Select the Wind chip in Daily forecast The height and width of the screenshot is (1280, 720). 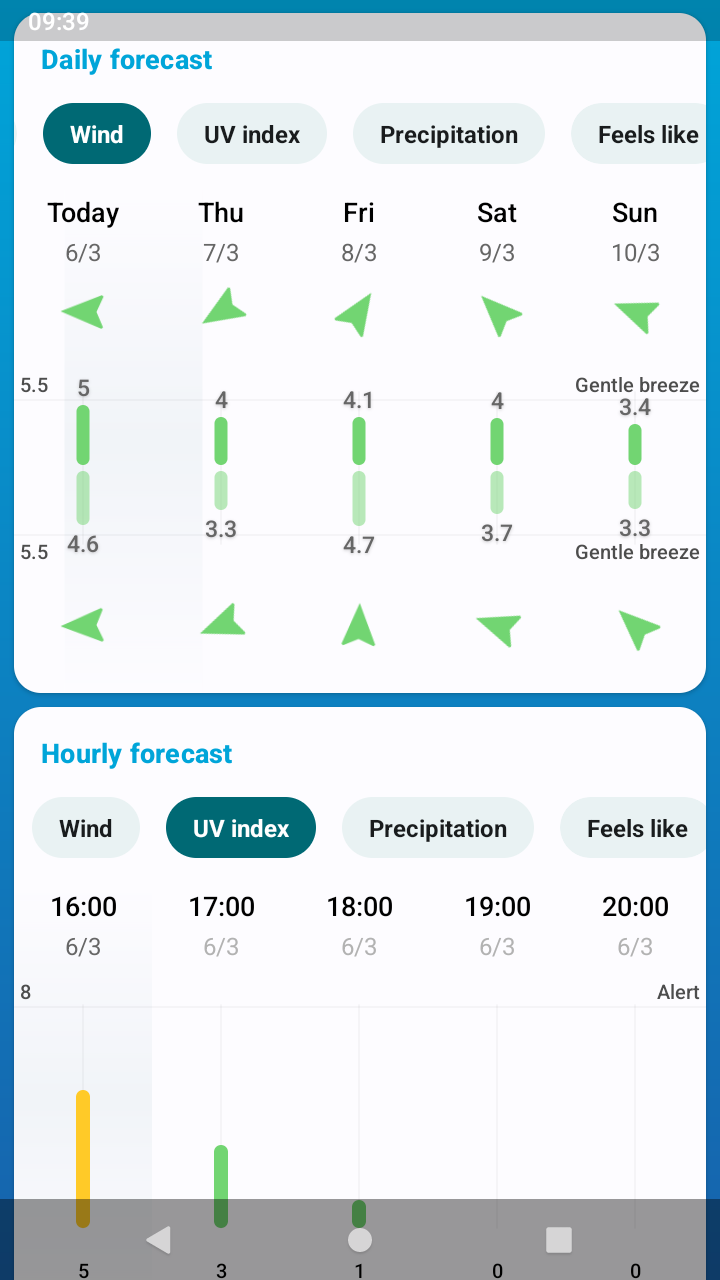coord(96,134)
